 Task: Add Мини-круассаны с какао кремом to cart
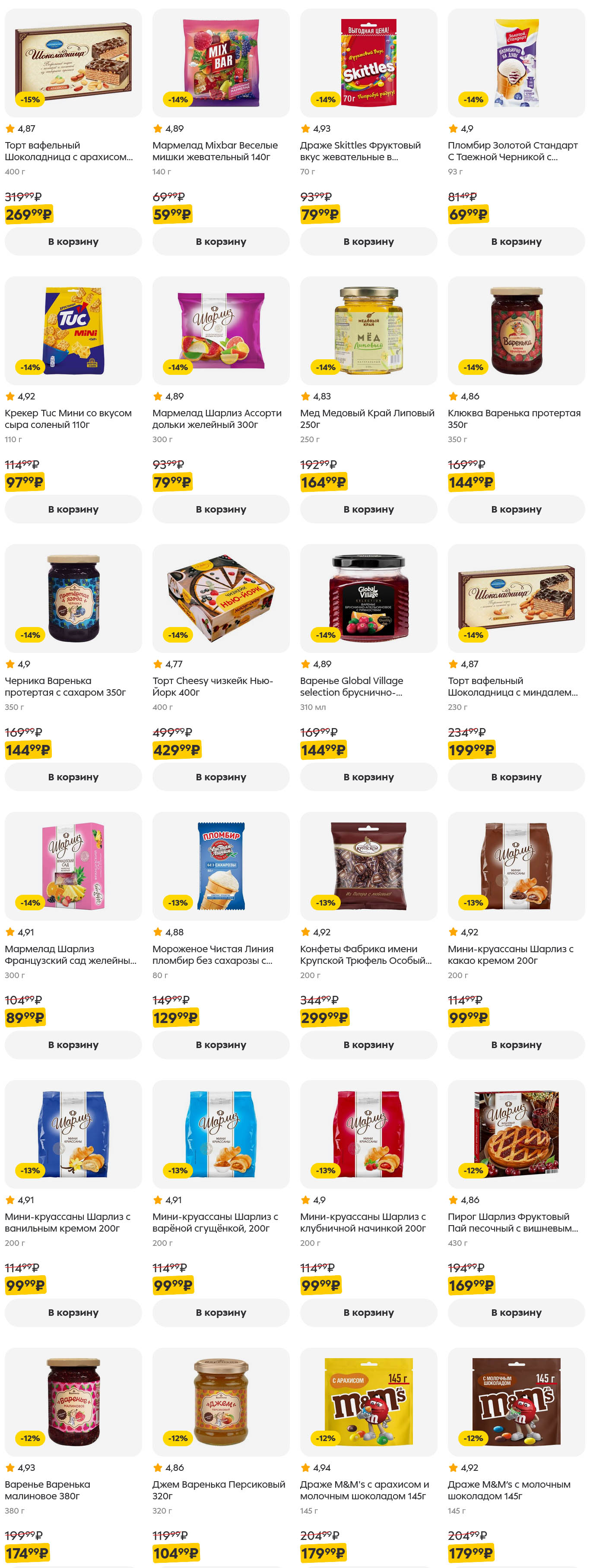pyautogui.click(x=516, y=1045)
